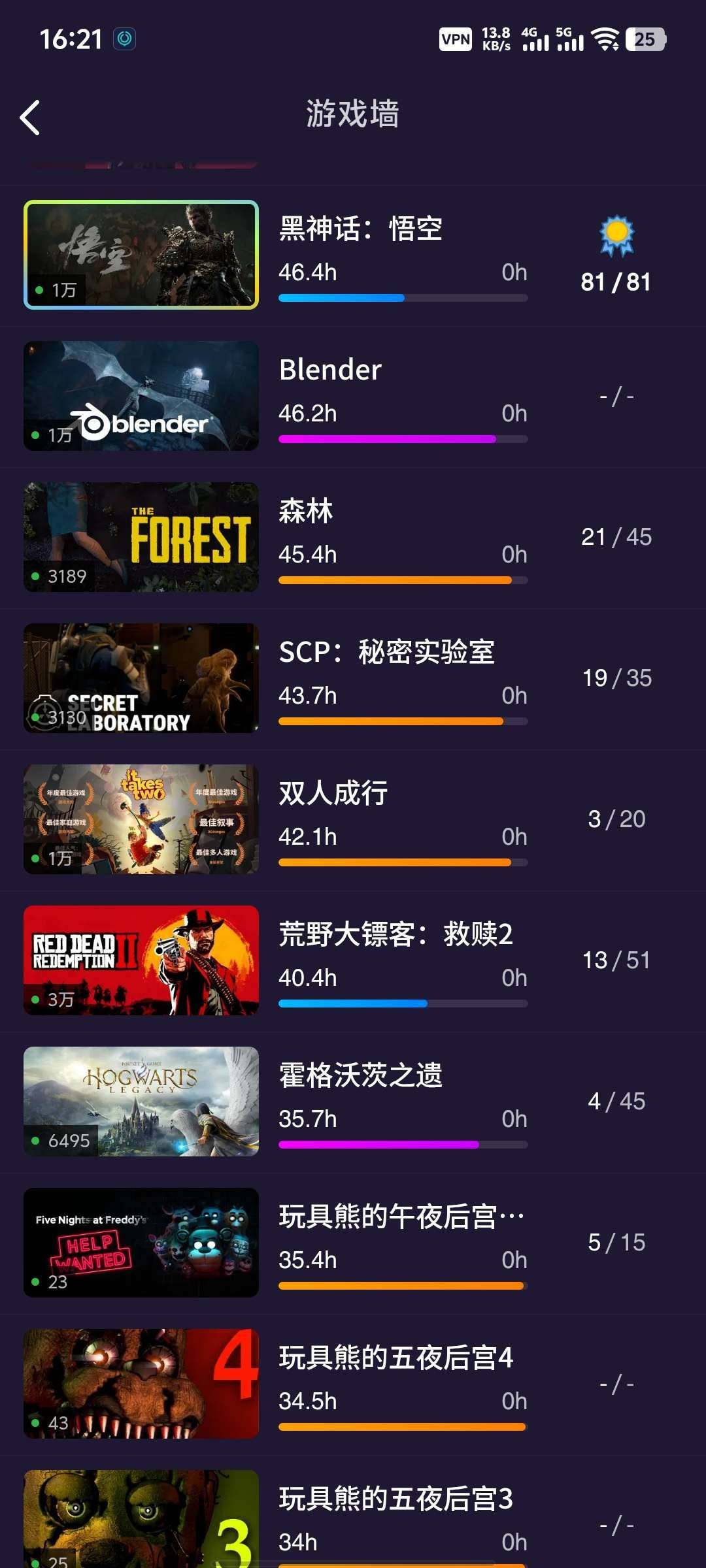Viewport: 706px width, 1568px height.
Task: Tap the blue circular app icon beside 16:21
Action: click(x=124, y=39)
